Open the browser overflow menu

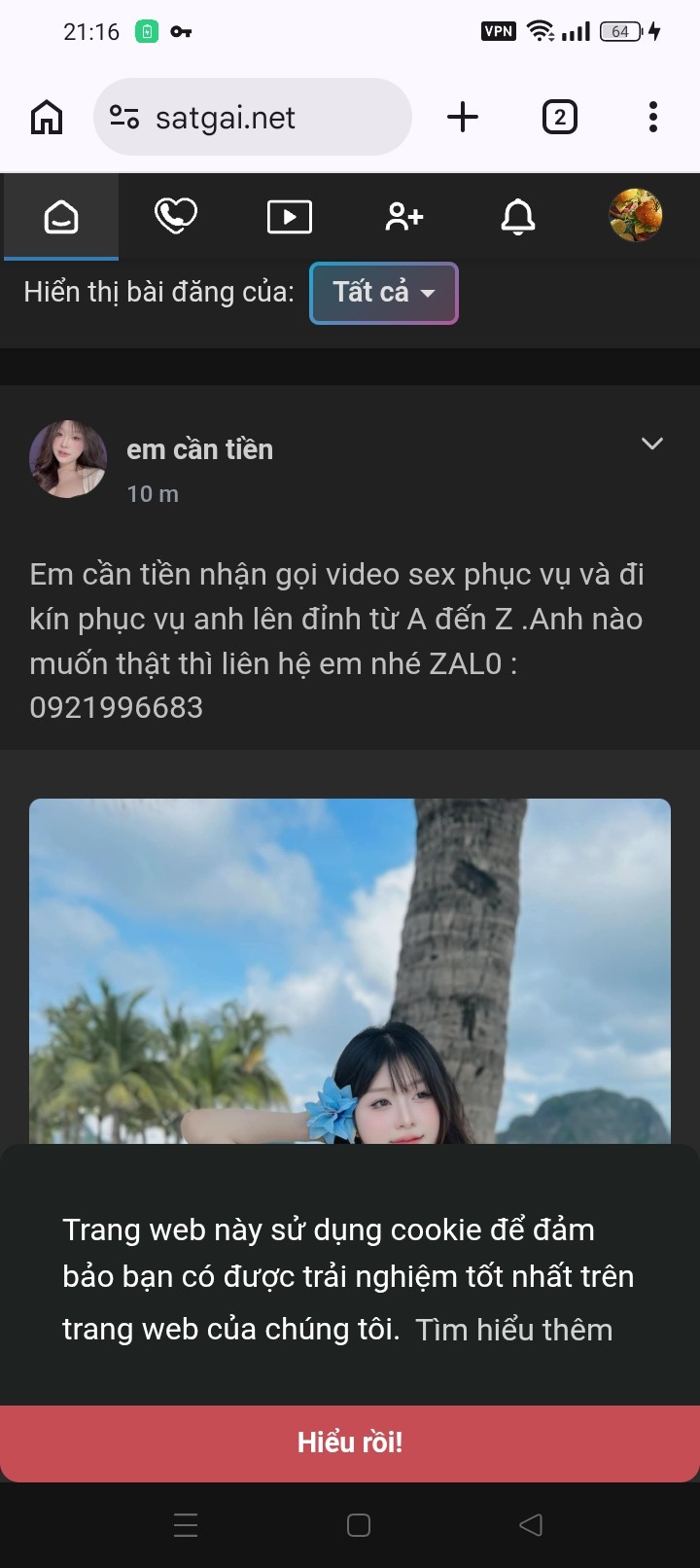(x=652, y=118)
